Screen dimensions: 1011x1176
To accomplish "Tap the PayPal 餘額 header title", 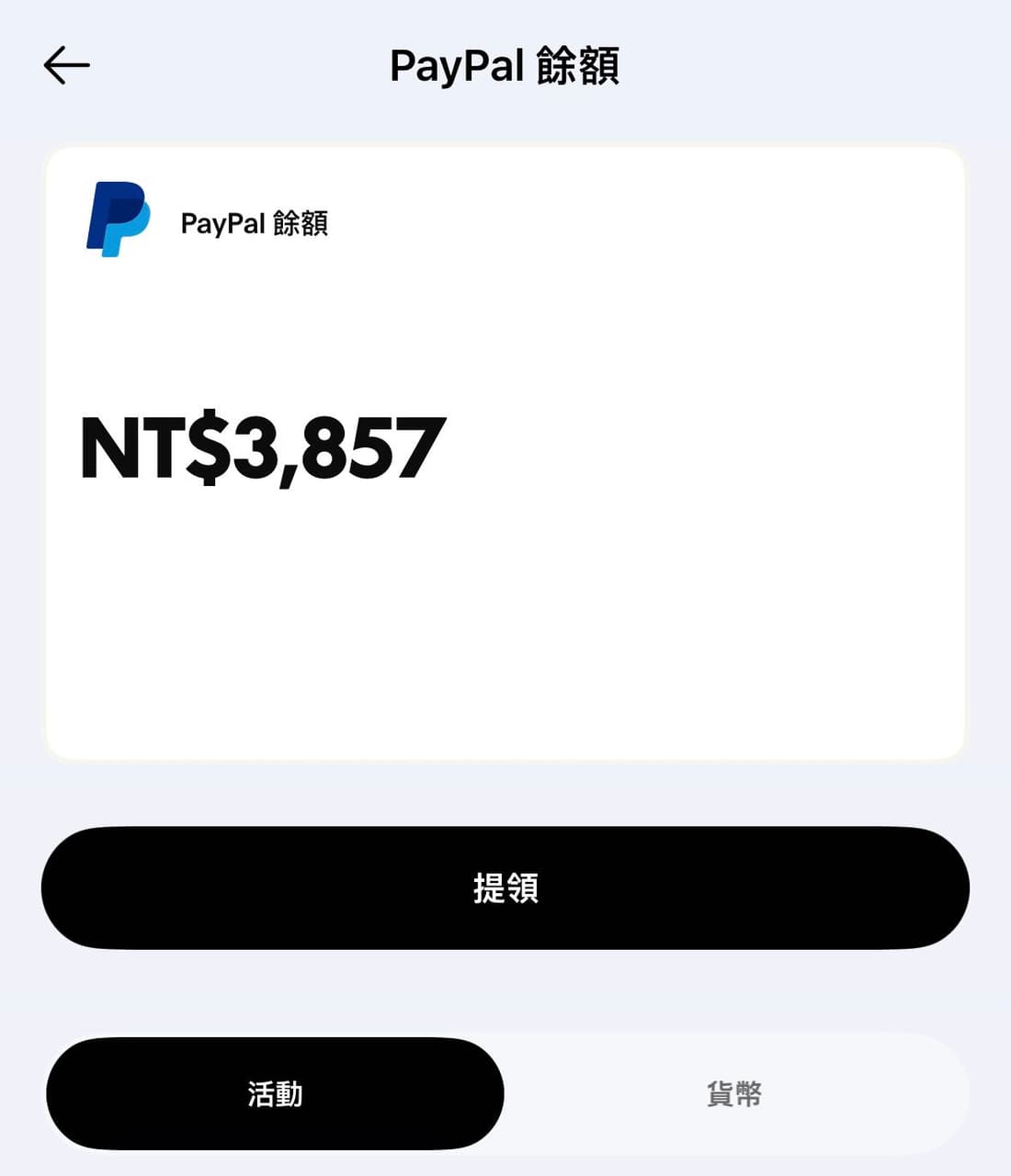I will point(505,64).
